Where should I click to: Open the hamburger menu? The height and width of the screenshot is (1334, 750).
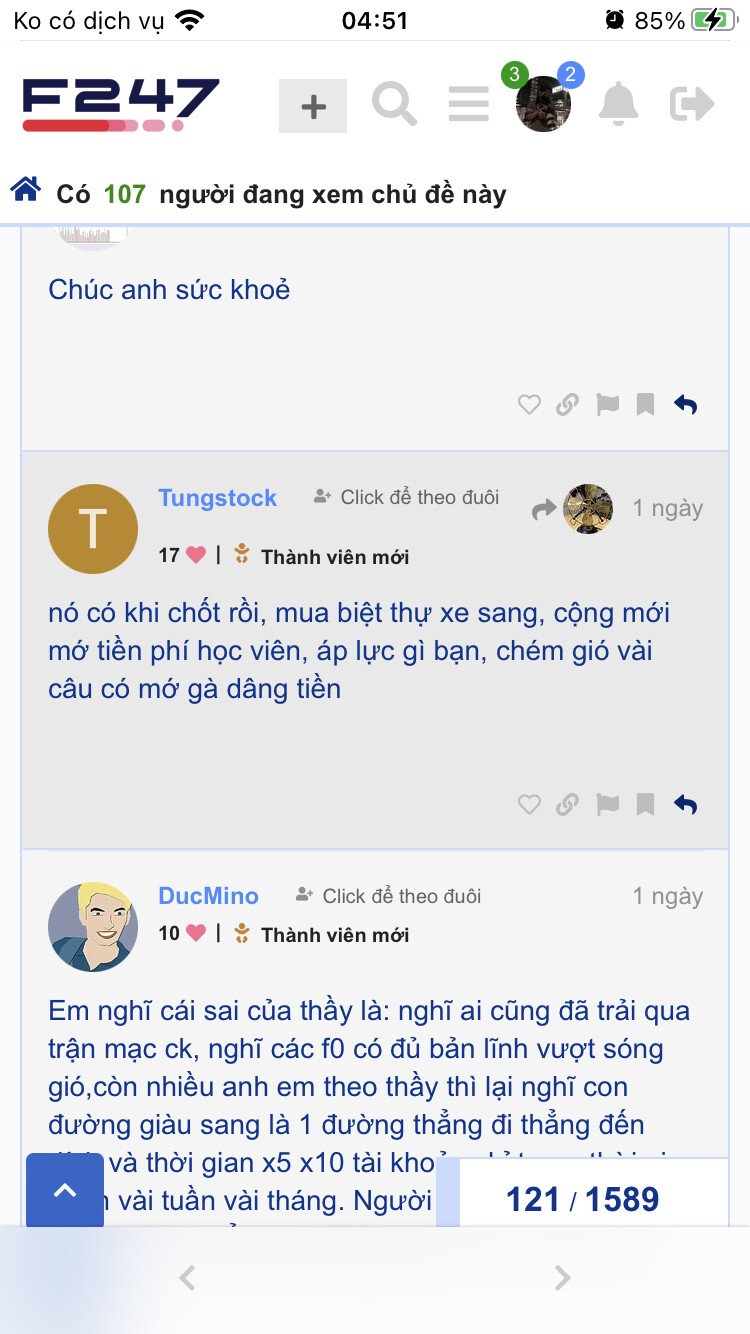point(468,104)
